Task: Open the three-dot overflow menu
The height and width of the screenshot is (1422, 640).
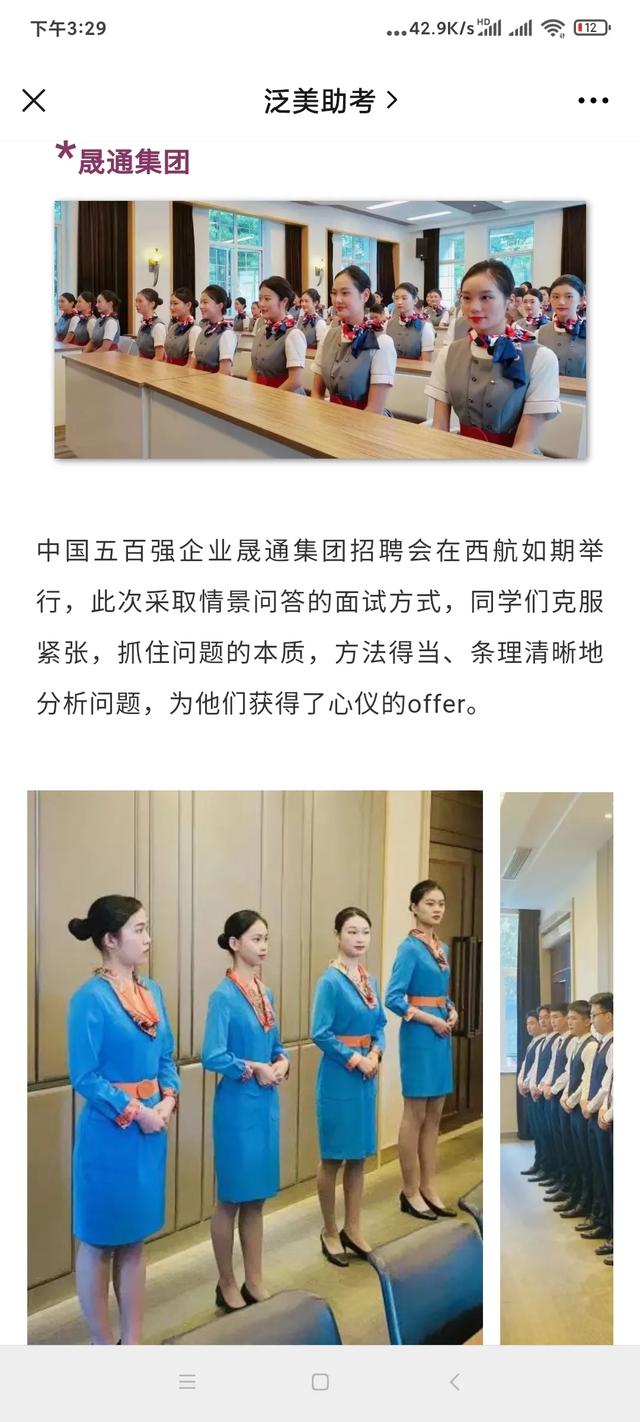Action: (593, 100)
